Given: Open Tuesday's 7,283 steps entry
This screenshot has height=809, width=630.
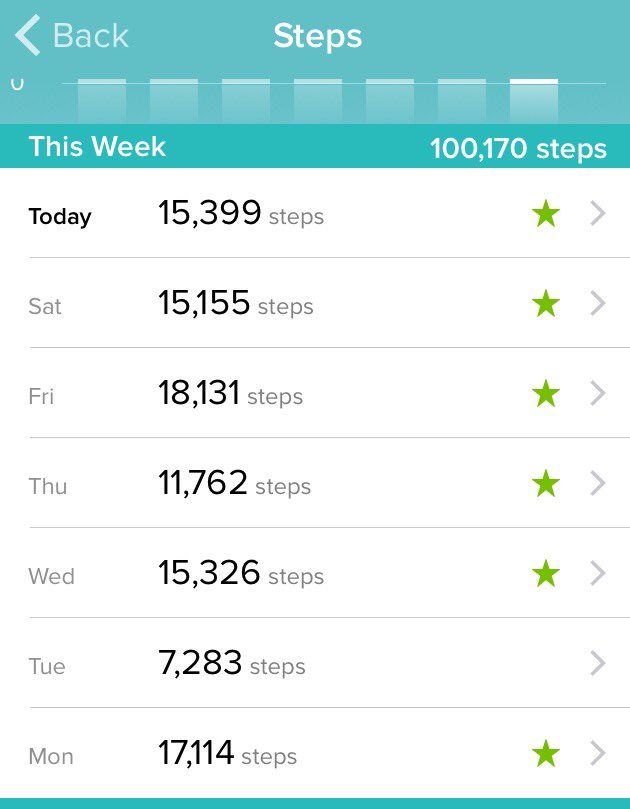Looking at the screenshot, I should pyautogui.click(x=315, y=663).
